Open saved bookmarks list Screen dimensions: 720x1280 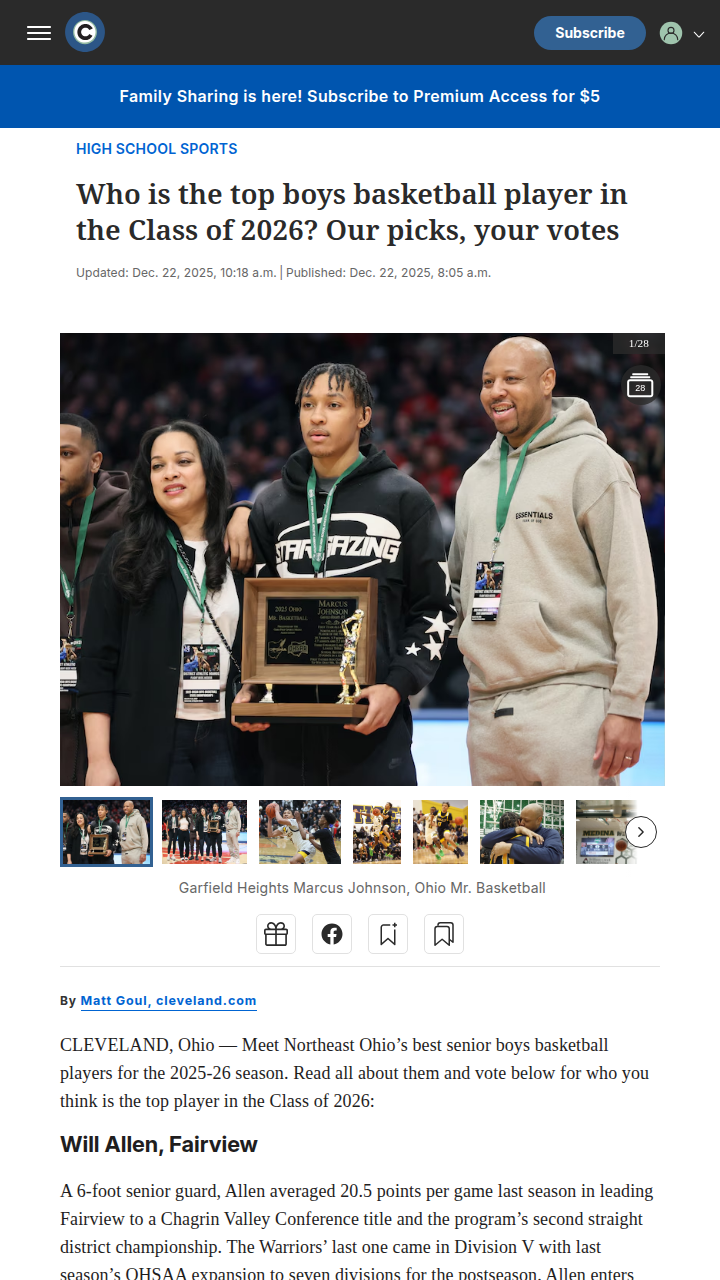tap(444, 934)
